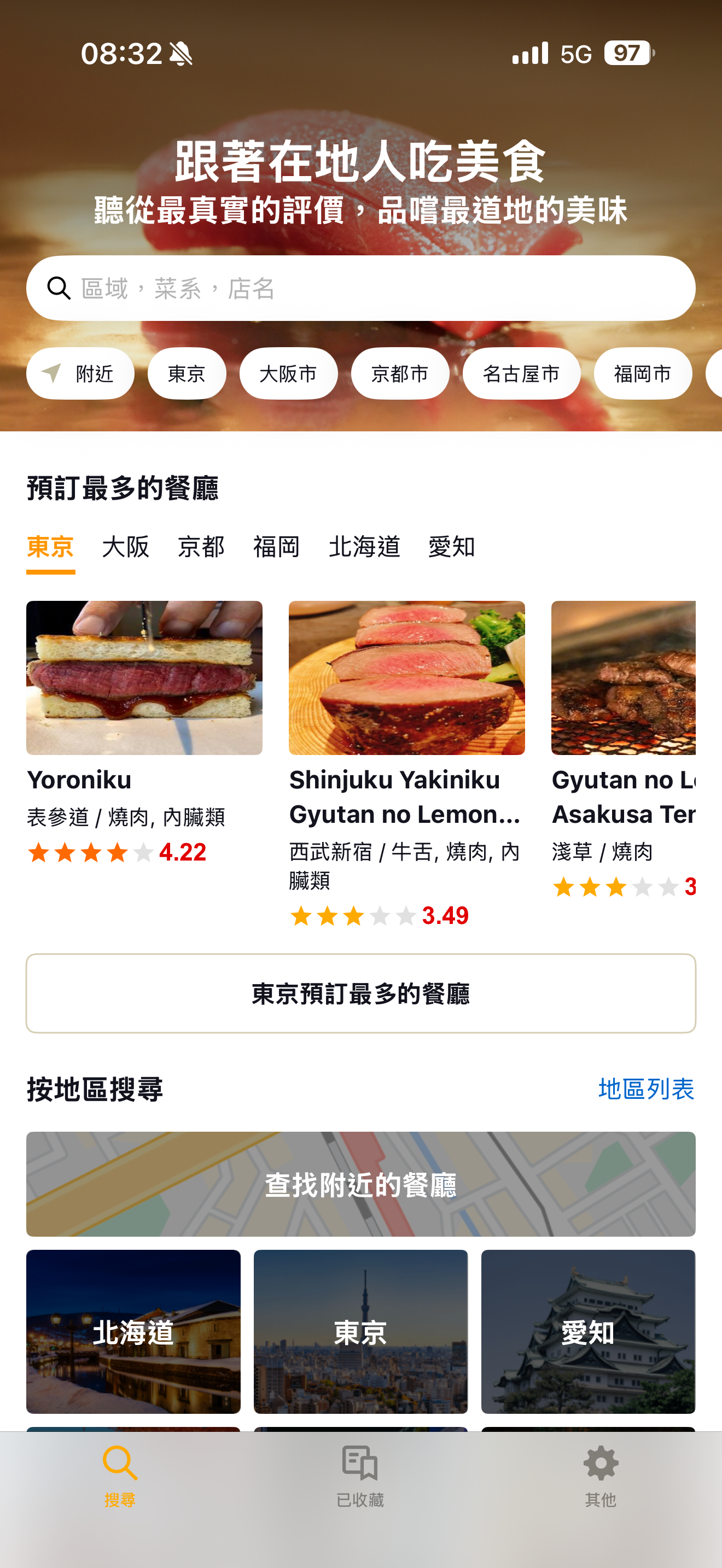Image resolution: width=722 pixels, height=1568 pixels.
Task: Tap the 查找附近的餐廳 map banner
Action: (x=360, y=1184)
